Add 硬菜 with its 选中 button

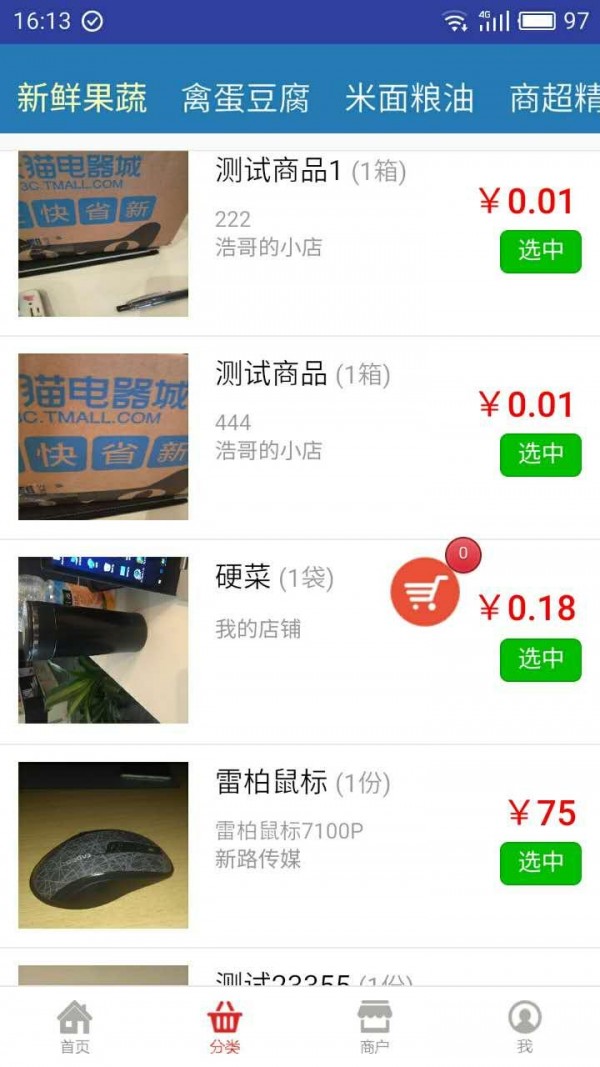pos(540,659)
